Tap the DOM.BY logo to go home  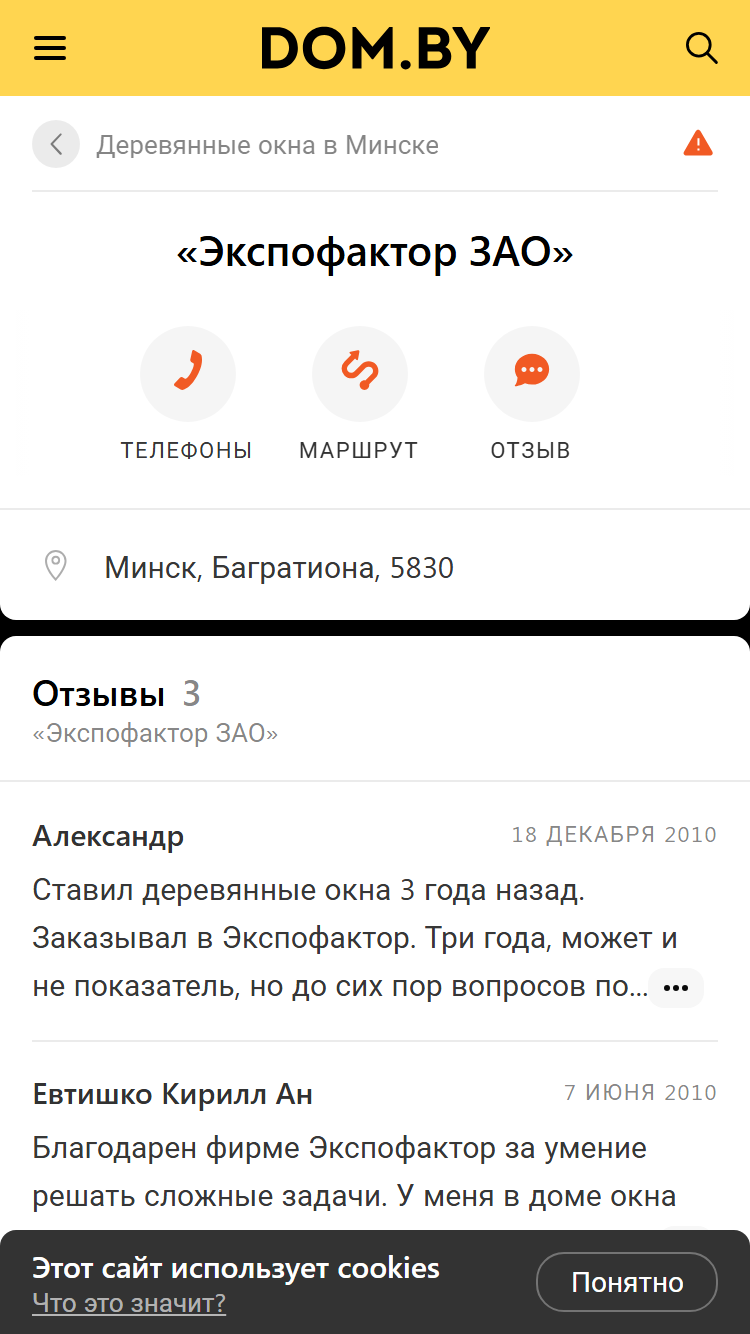click(x=375, y=48)
